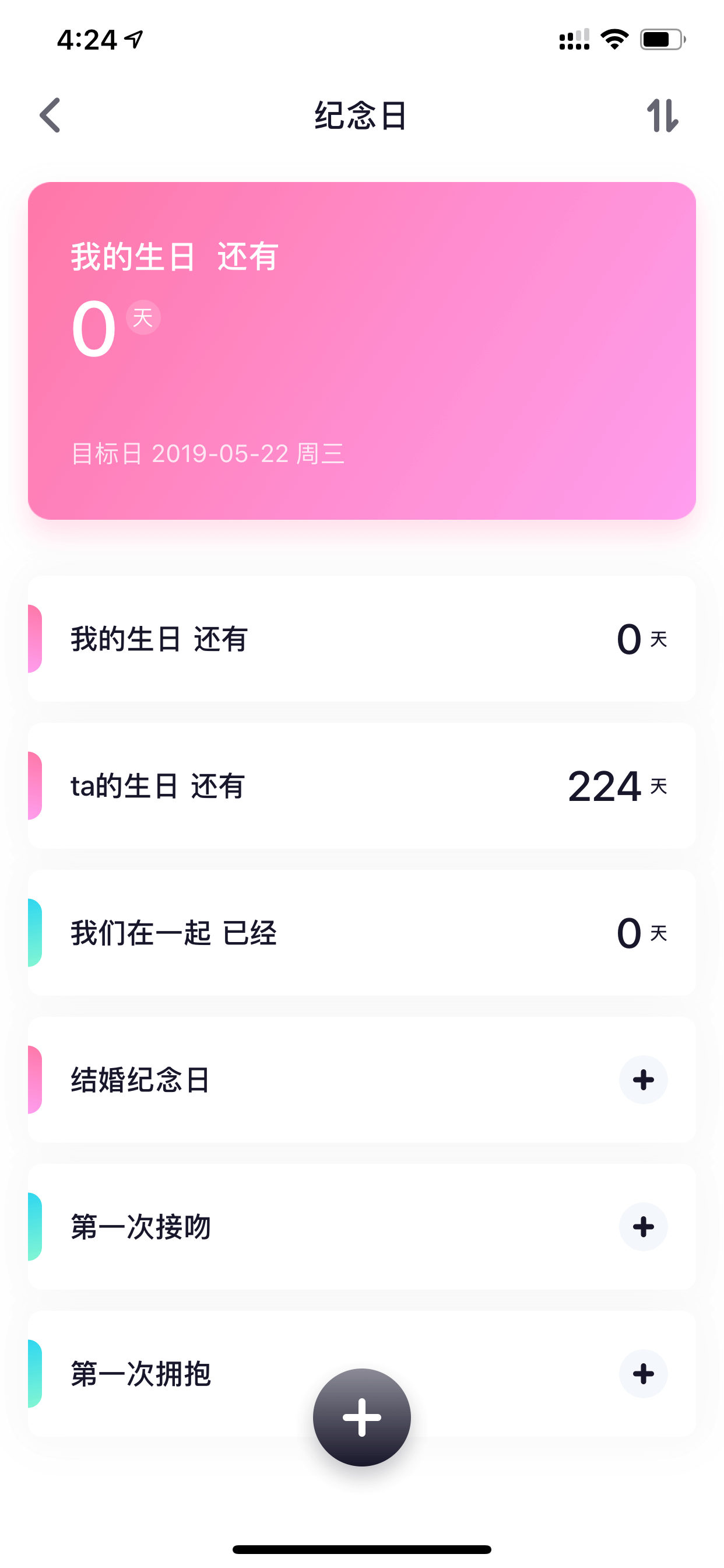Open the ta的生日 还有 row
This screenshot has height=1568, width=724.
[x=362, y=786]
